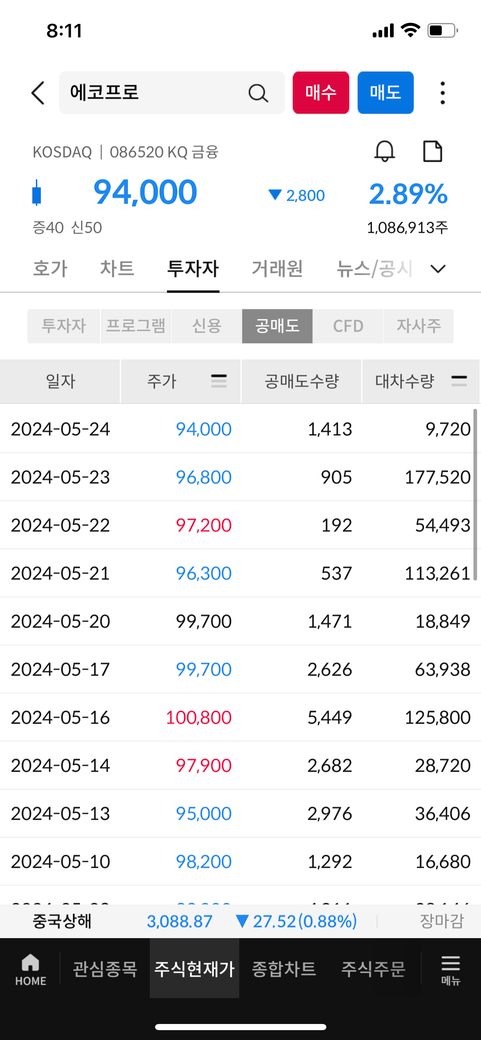This screenshot has width=481, height=1040.
Task: Select the CFD sub-tab
Action: click(x=348, y=326)
